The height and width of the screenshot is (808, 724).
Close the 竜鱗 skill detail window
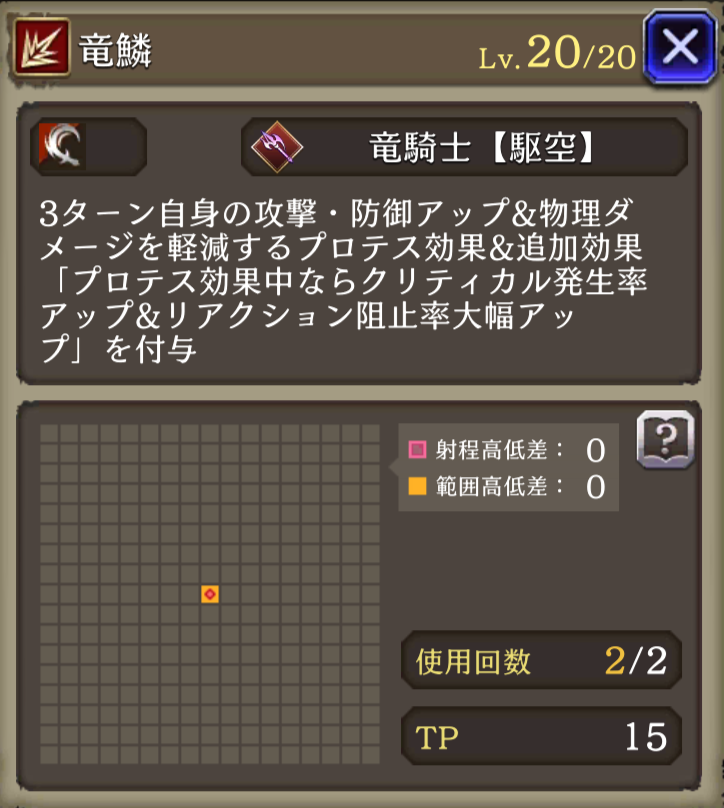point(680,46)
